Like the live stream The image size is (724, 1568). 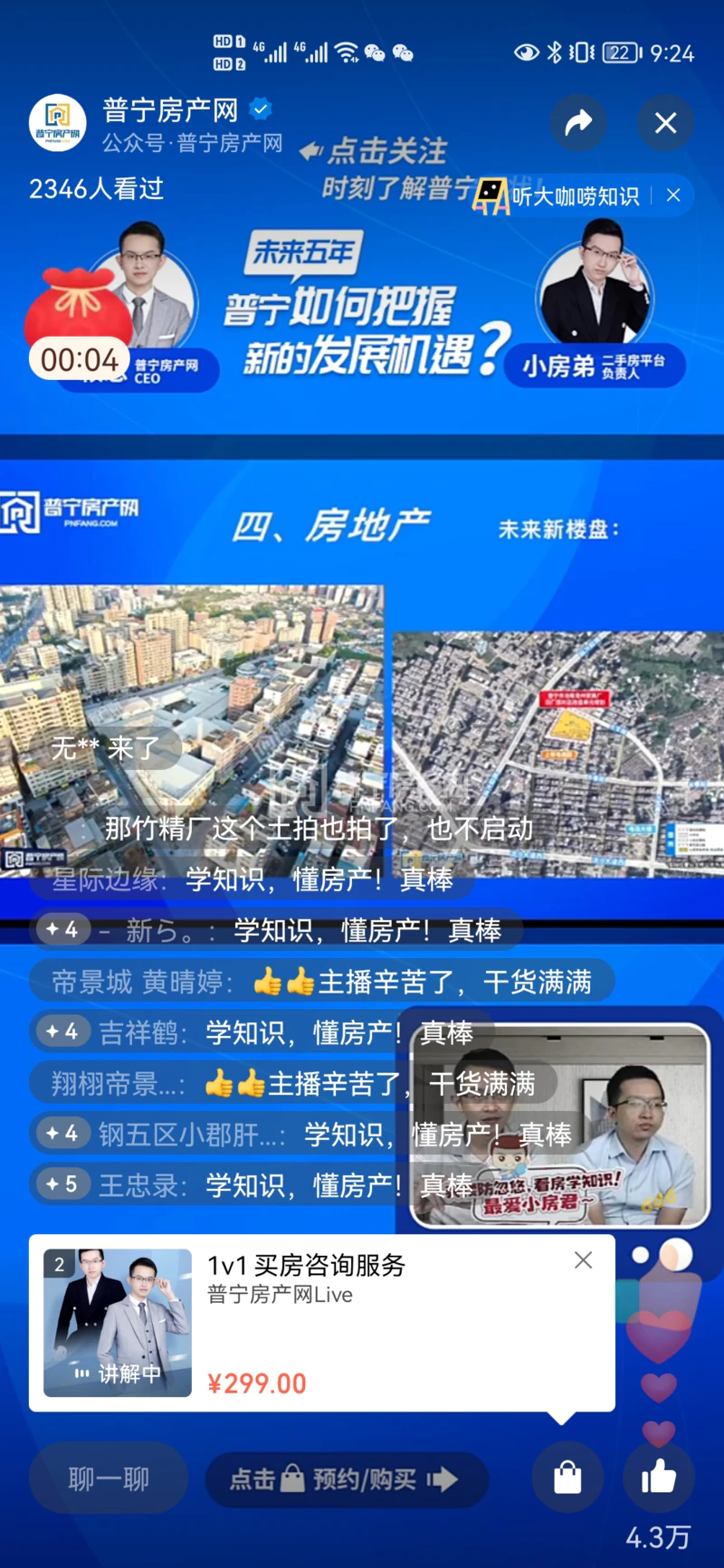coord(659,1478)
